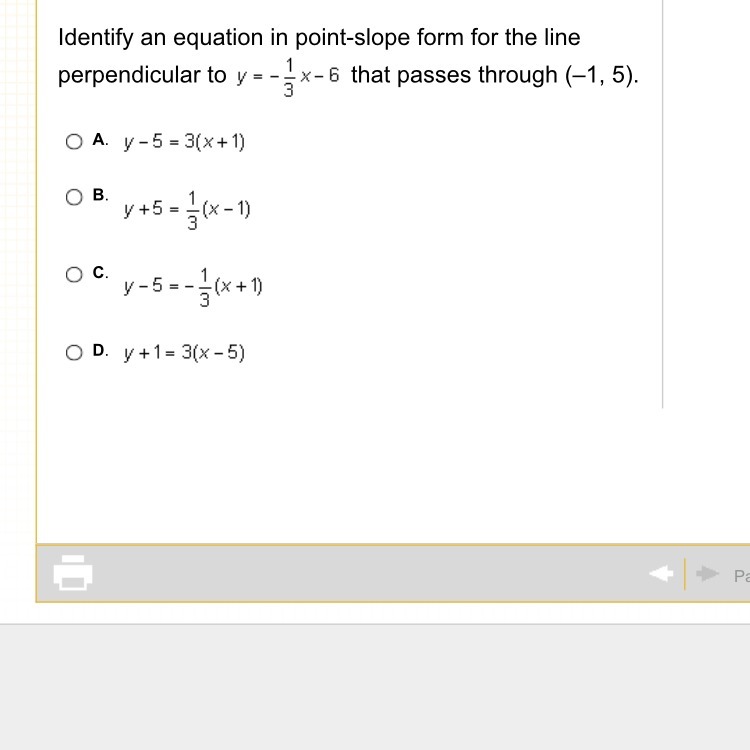
Task: Select answer A: y − 5 = 3(x + 1)
Action: point(74,142)
